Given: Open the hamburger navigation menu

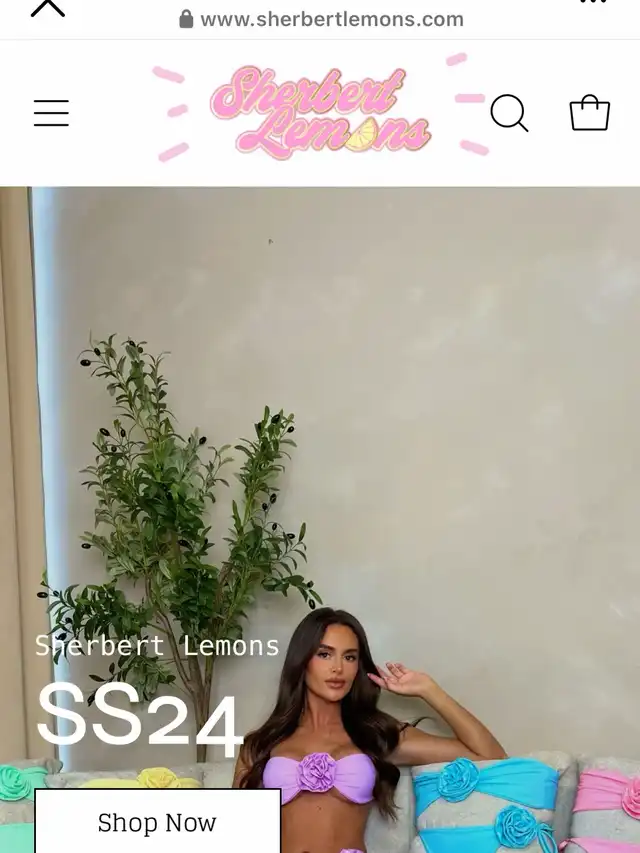Looking at the screenshot, I should coord(51,113).
